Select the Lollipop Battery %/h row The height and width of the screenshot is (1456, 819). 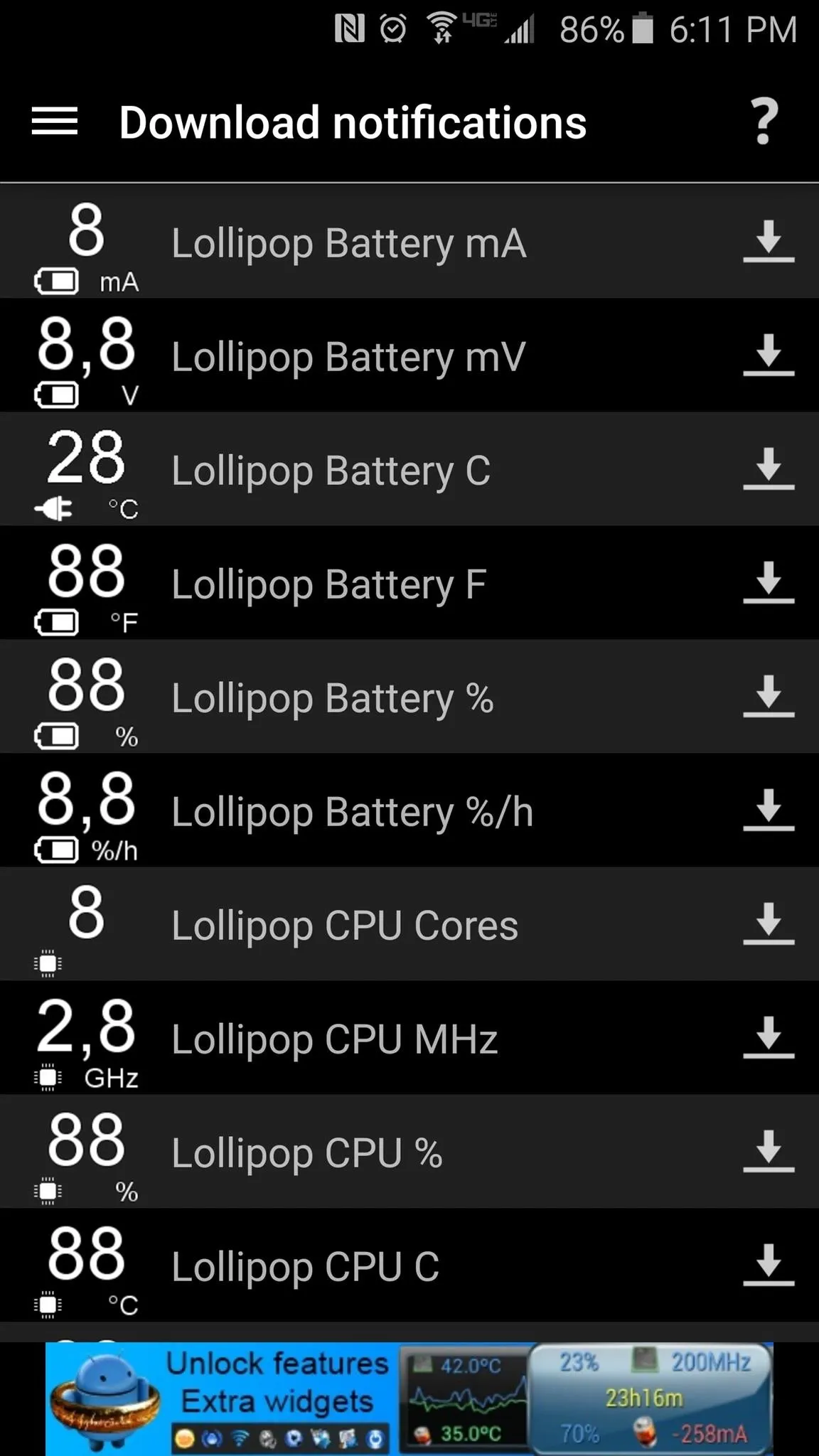tap(409, 810)
